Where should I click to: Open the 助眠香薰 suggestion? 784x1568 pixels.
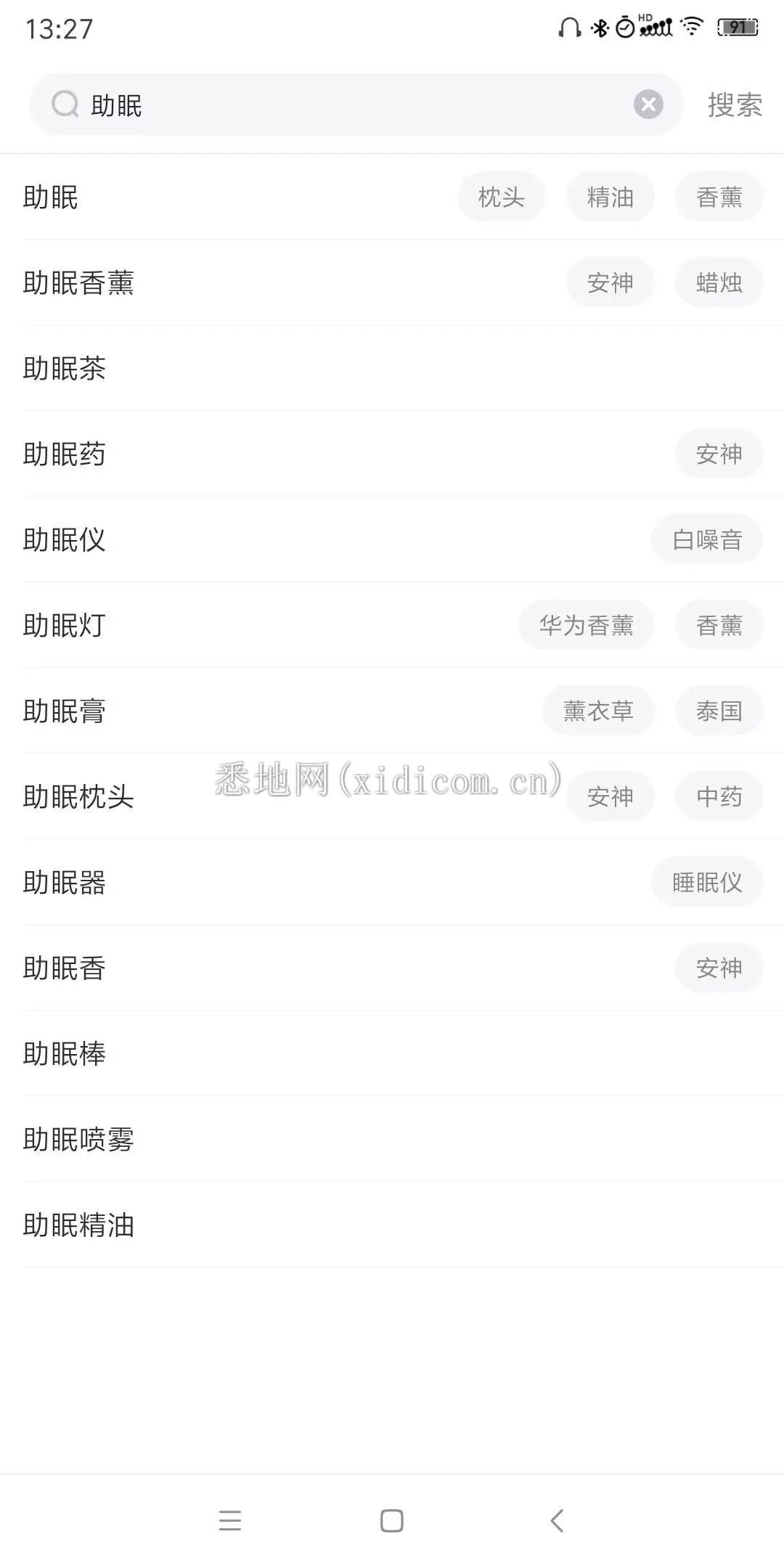click(x=78, y=282)
